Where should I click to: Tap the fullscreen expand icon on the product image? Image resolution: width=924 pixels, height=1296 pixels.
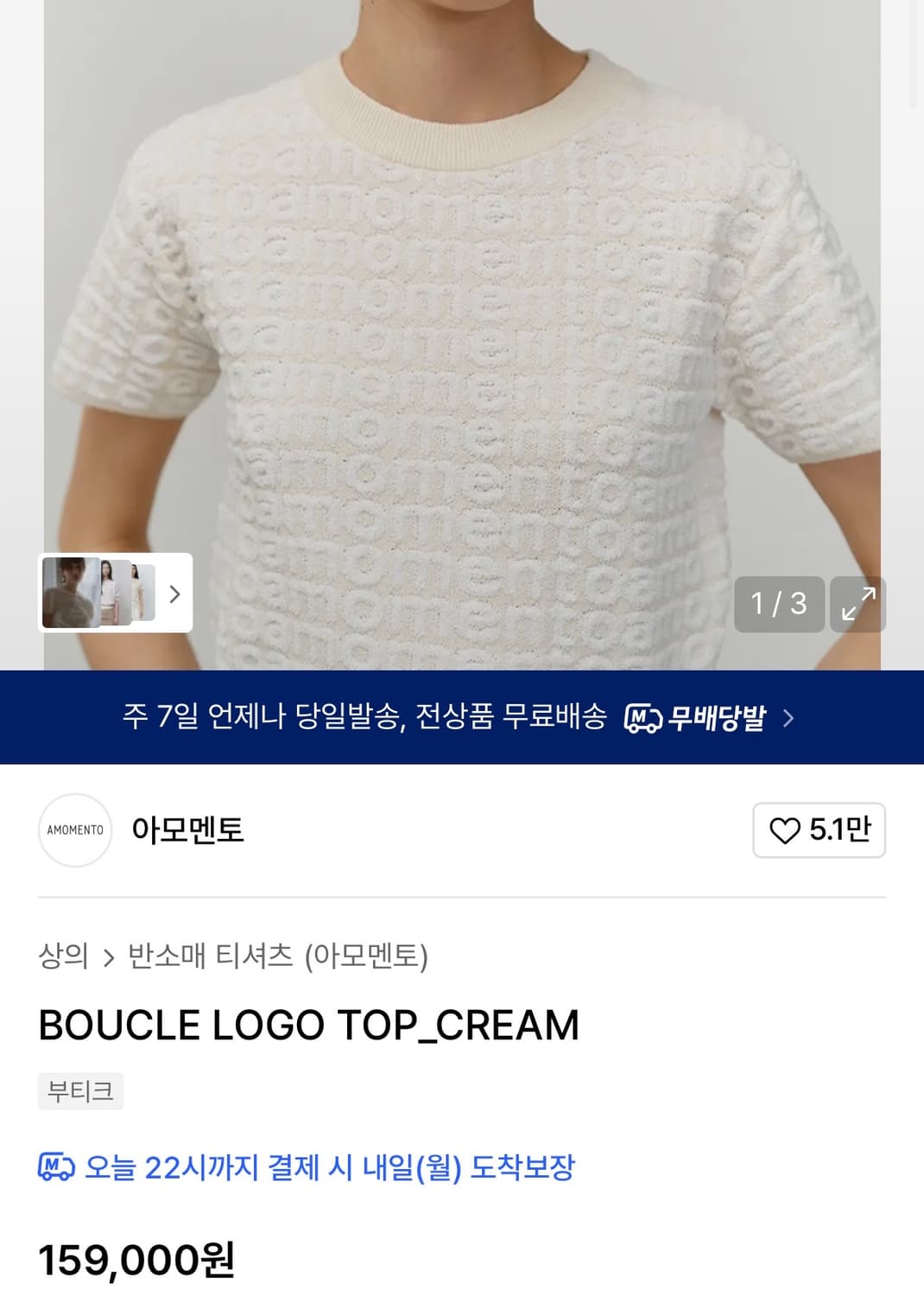tap(858, 605)
